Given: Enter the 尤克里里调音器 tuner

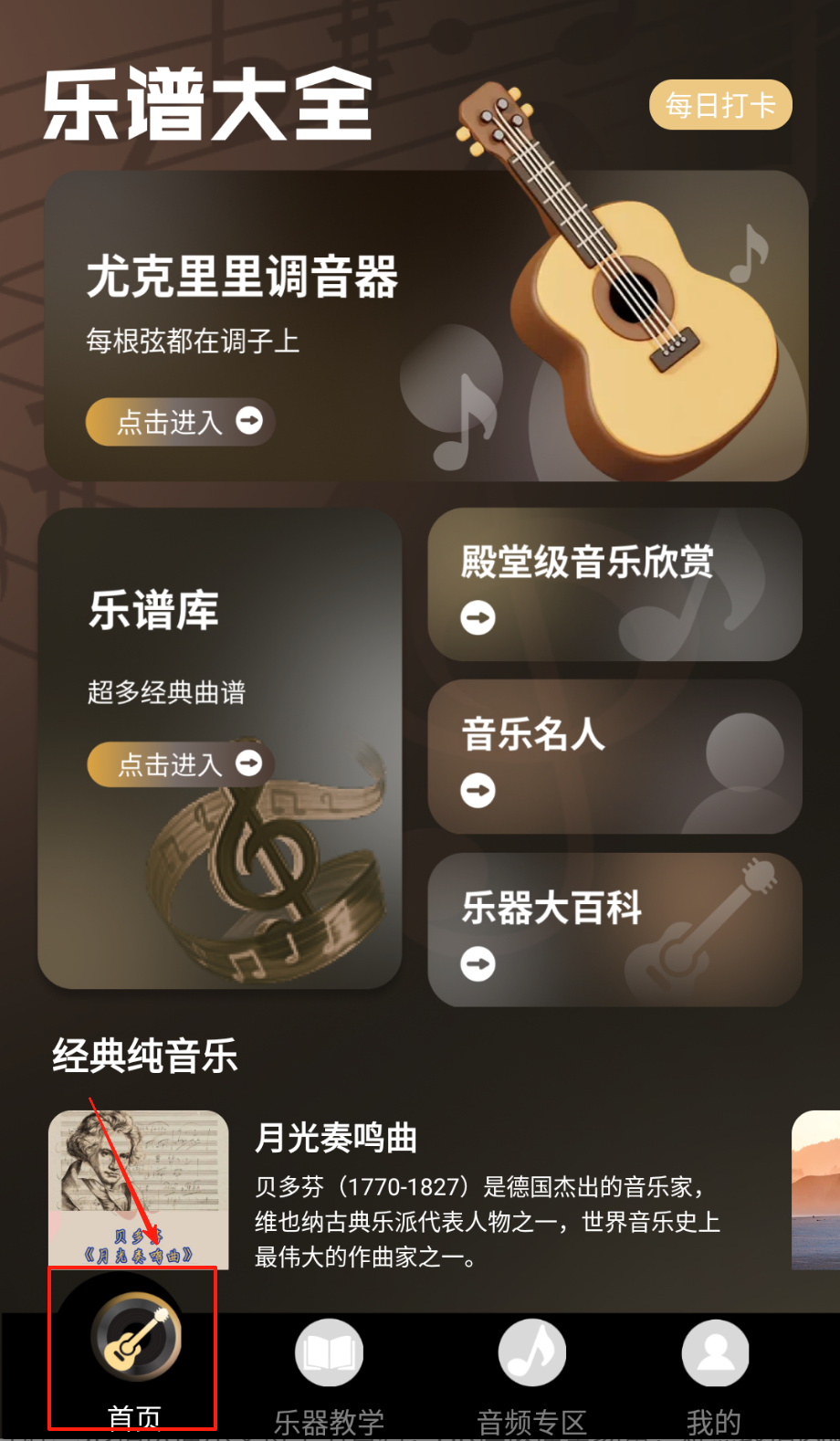Looking at the screenshot, I should click(x=180, y=422).
